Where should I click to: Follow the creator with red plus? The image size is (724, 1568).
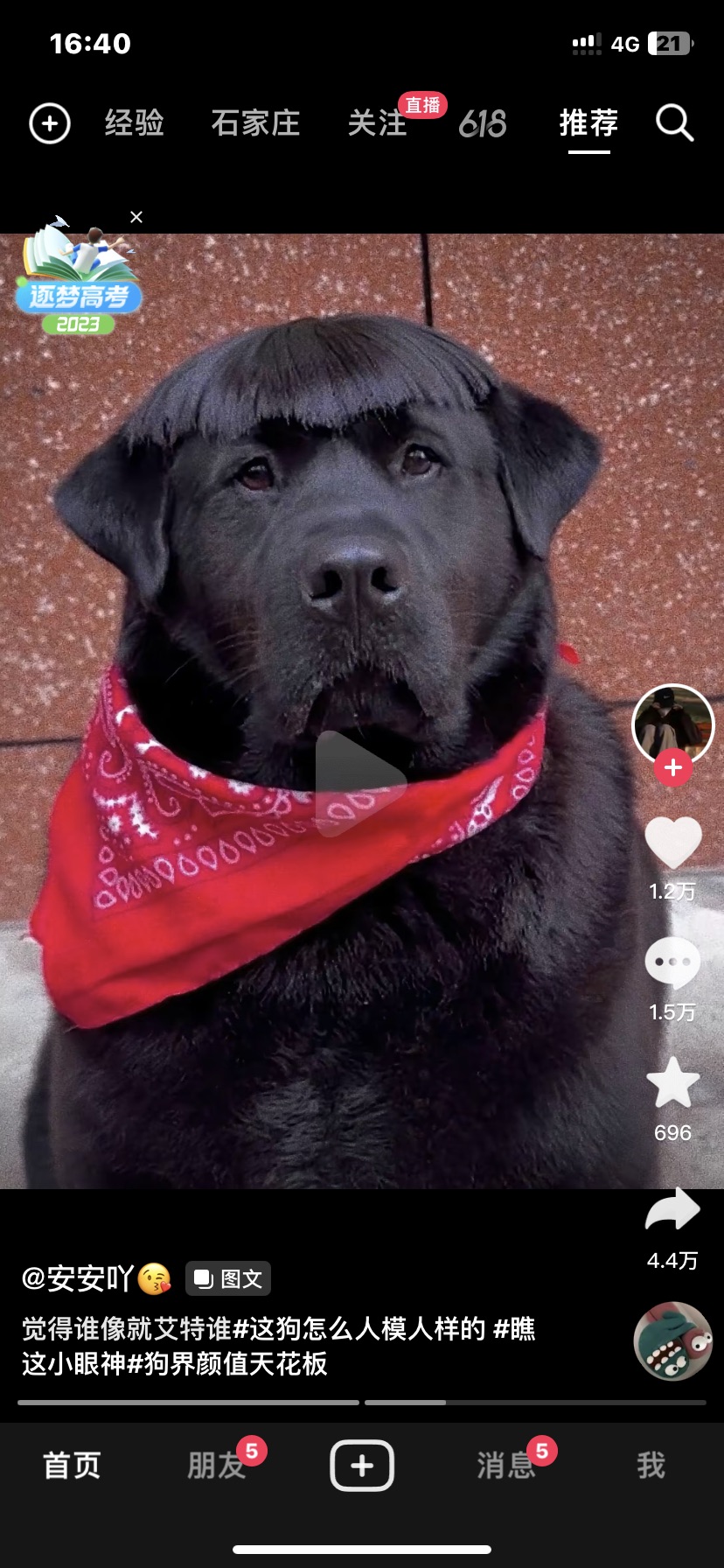(672, 767)
